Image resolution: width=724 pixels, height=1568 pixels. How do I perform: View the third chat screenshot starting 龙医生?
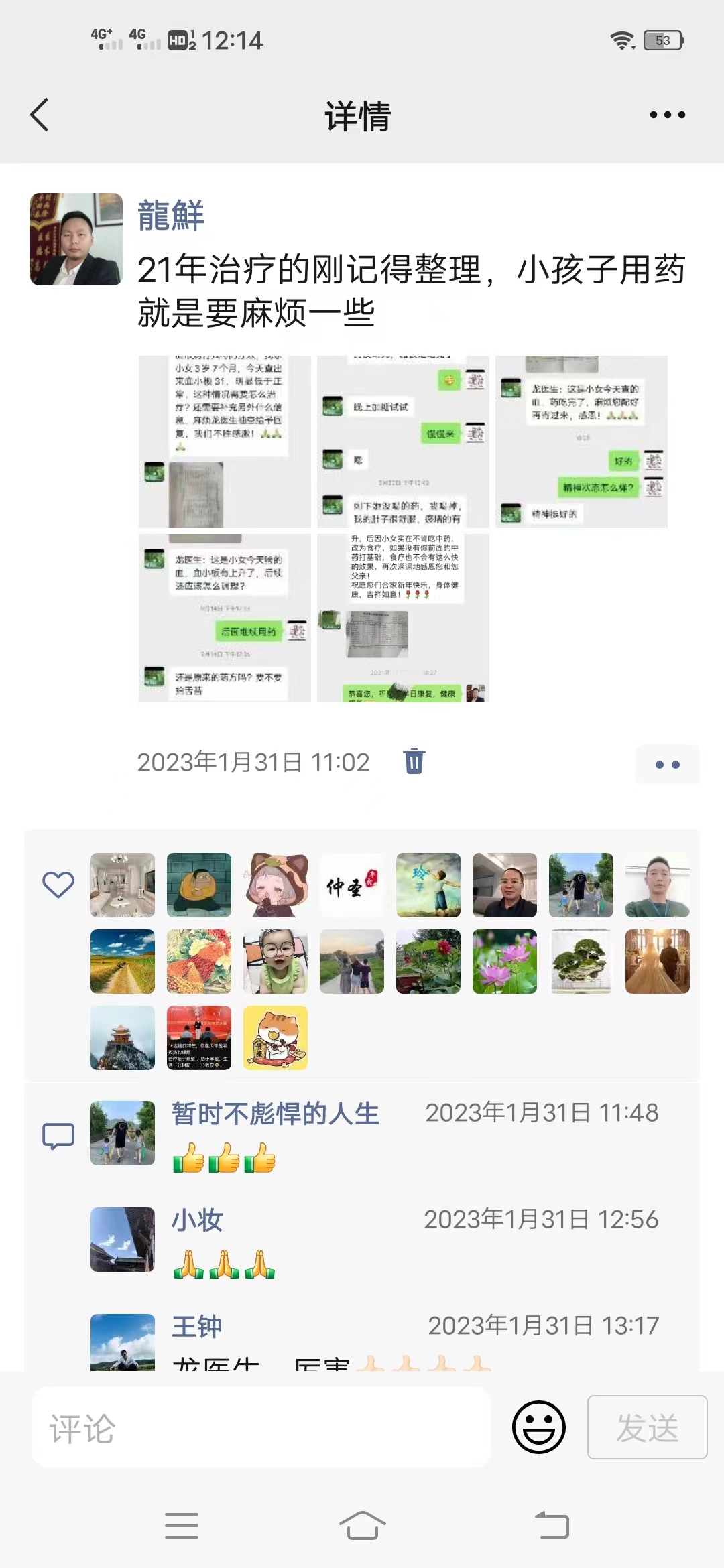(581, 442)
